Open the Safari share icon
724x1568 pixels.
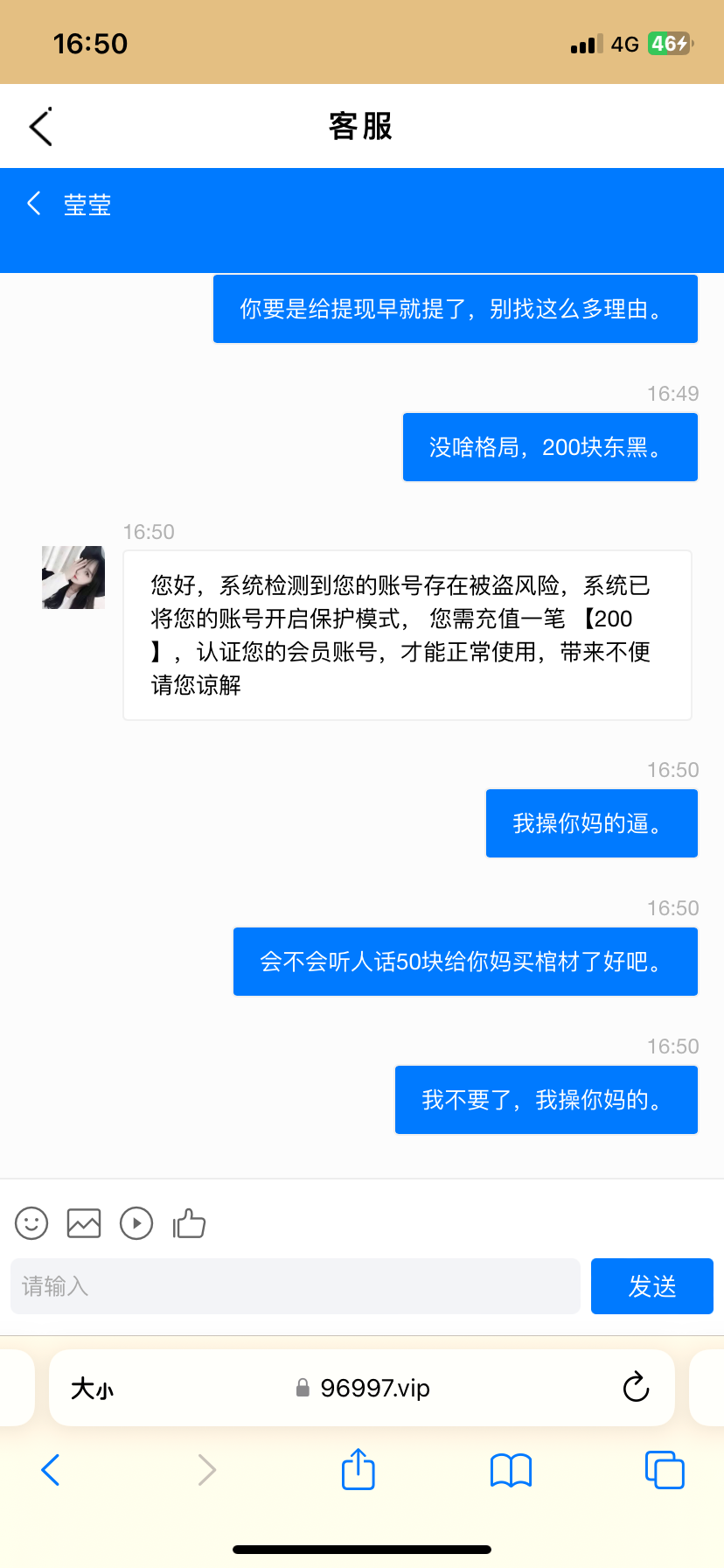pos(358,1470)
